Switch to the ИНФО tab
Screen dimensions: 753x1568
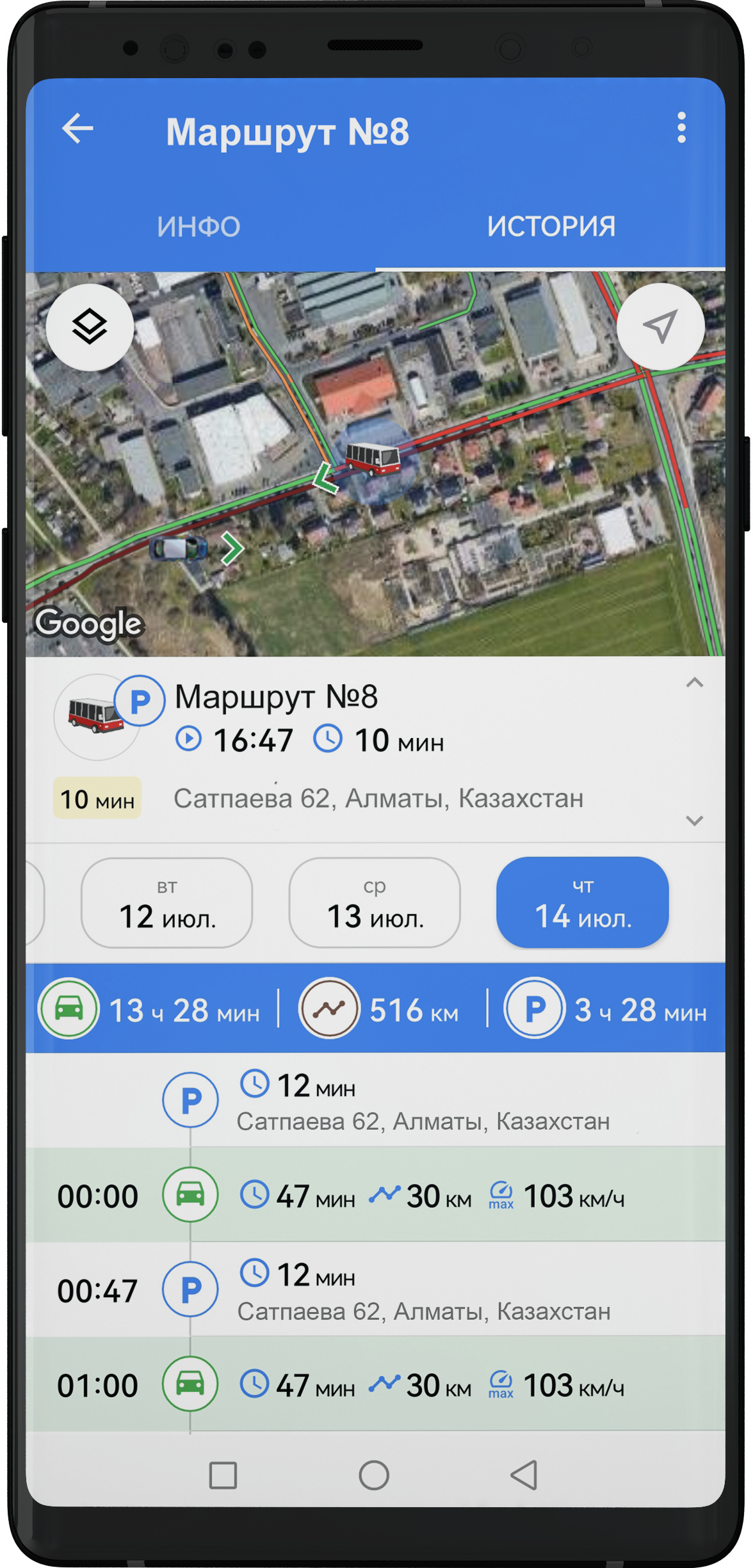198,227
